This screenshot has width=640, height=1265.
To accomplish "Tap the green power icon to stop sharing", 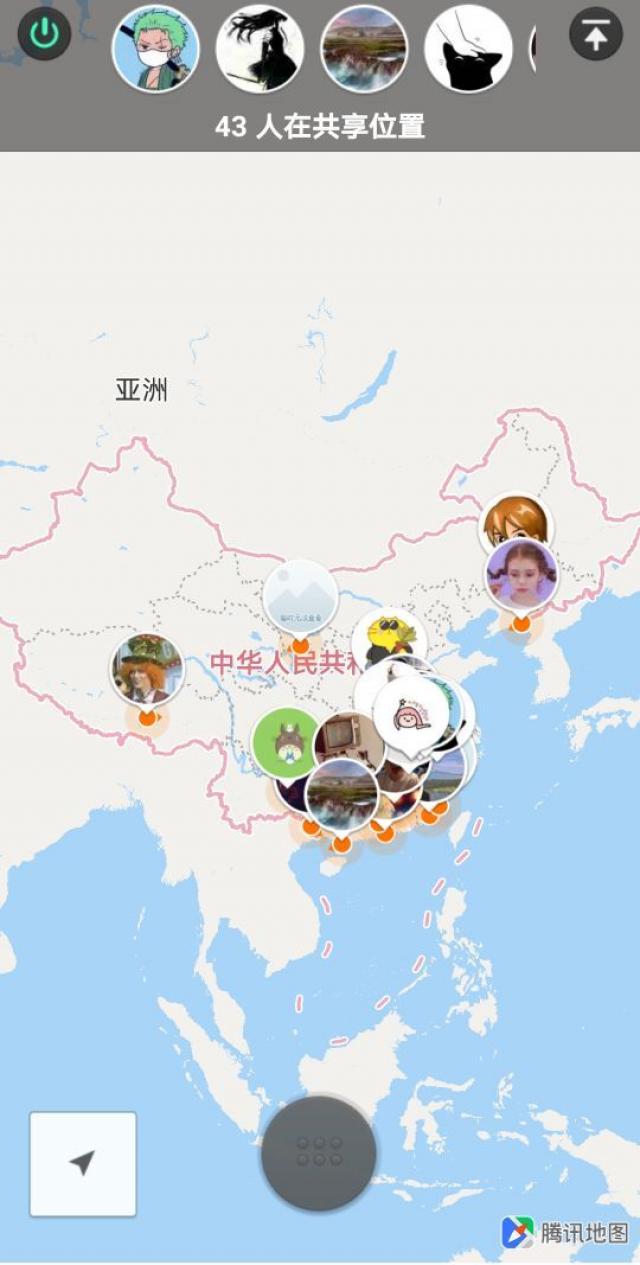I will [x=44, y=34].
